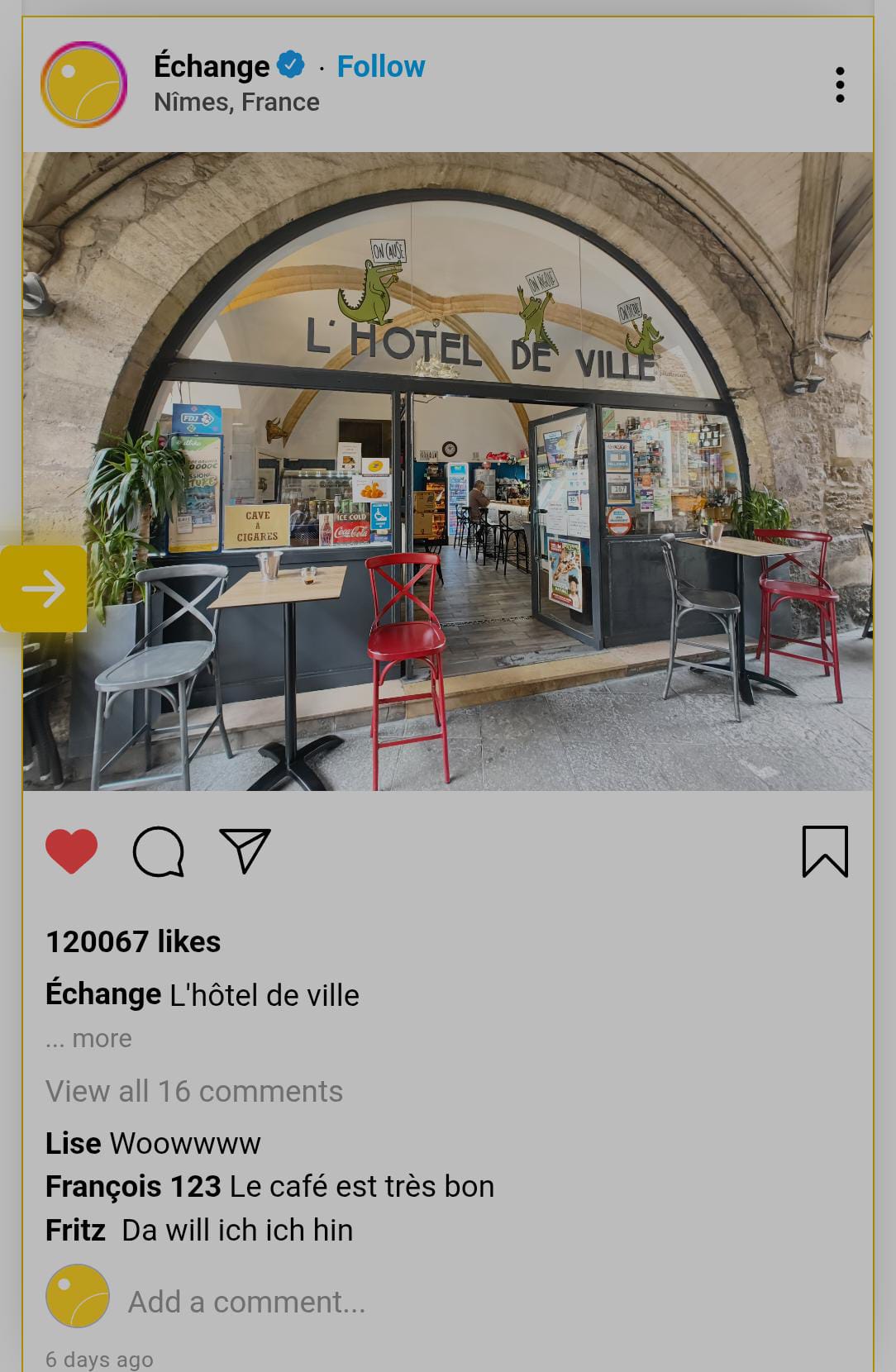Open the Nîmes, France location
Image resolution: width=896 pixels, height=1372 pixels.
click(236, 102)
